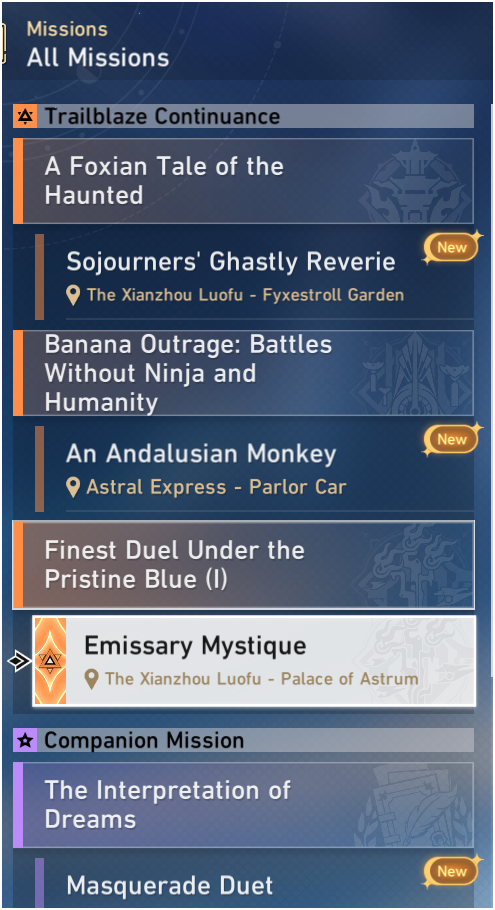Open Banana Outrage: Battles Without Ninja mission
495x910 pixels.
coord(243,373)
